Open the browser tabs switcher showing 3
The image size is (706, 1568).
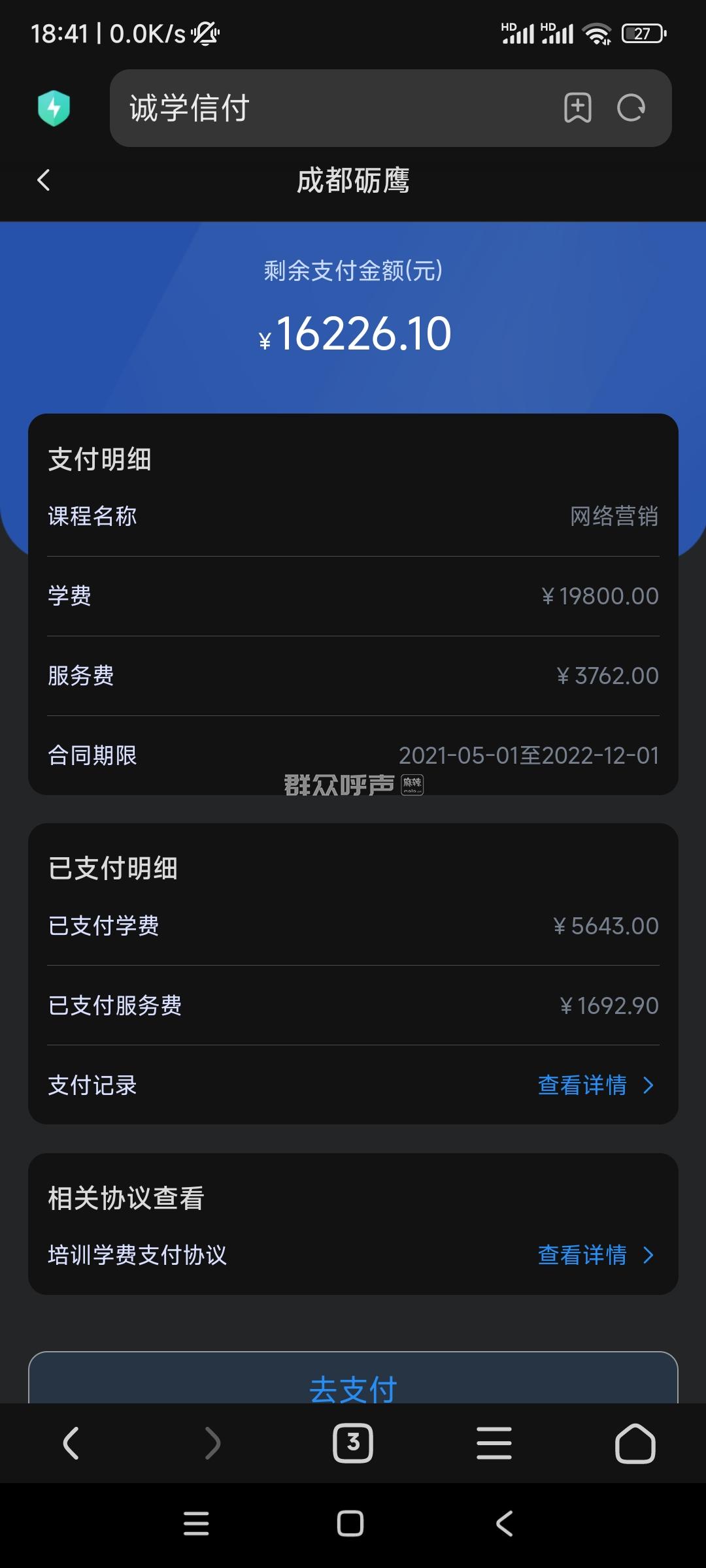(353, 1443)
